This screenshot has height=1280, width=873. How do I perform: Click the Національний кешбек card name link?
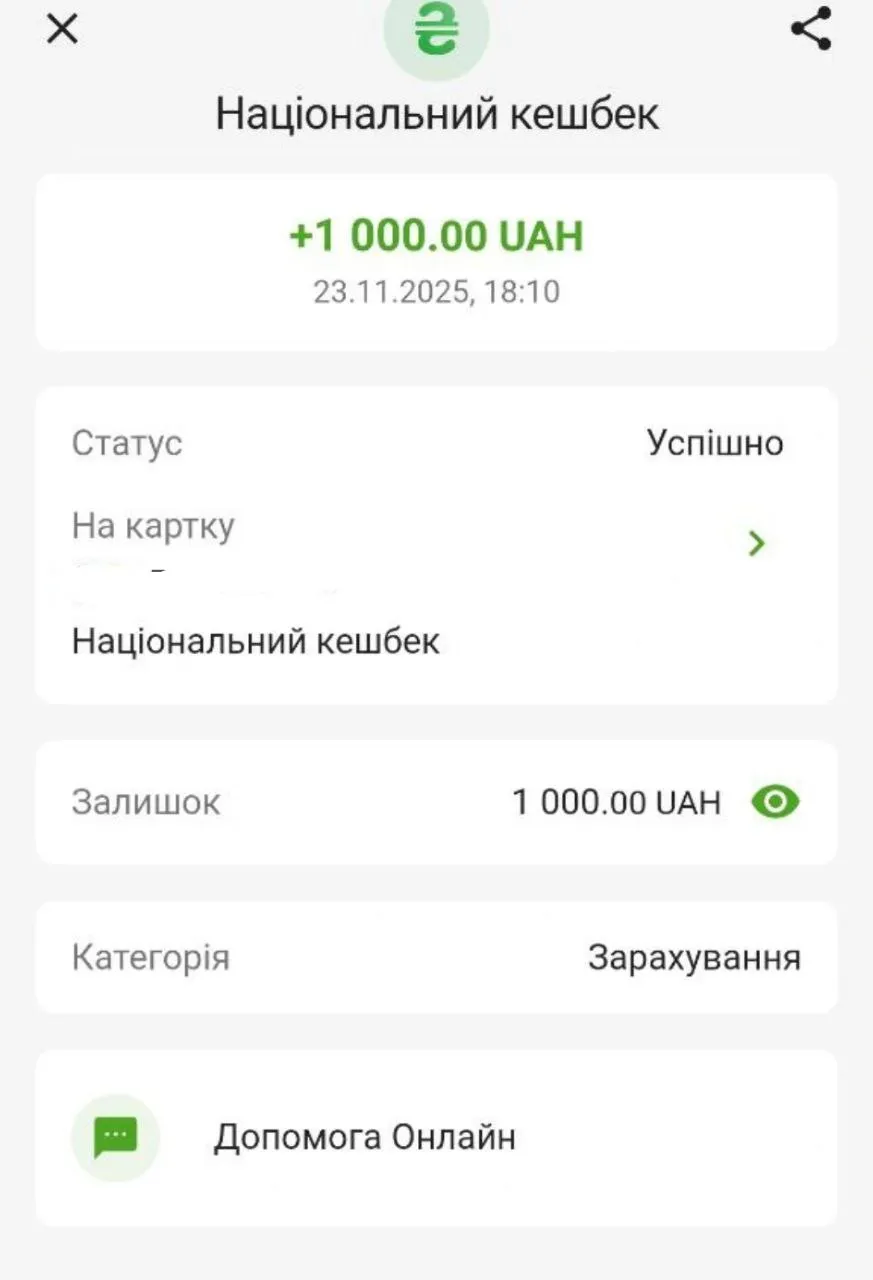tap(255, 641)
